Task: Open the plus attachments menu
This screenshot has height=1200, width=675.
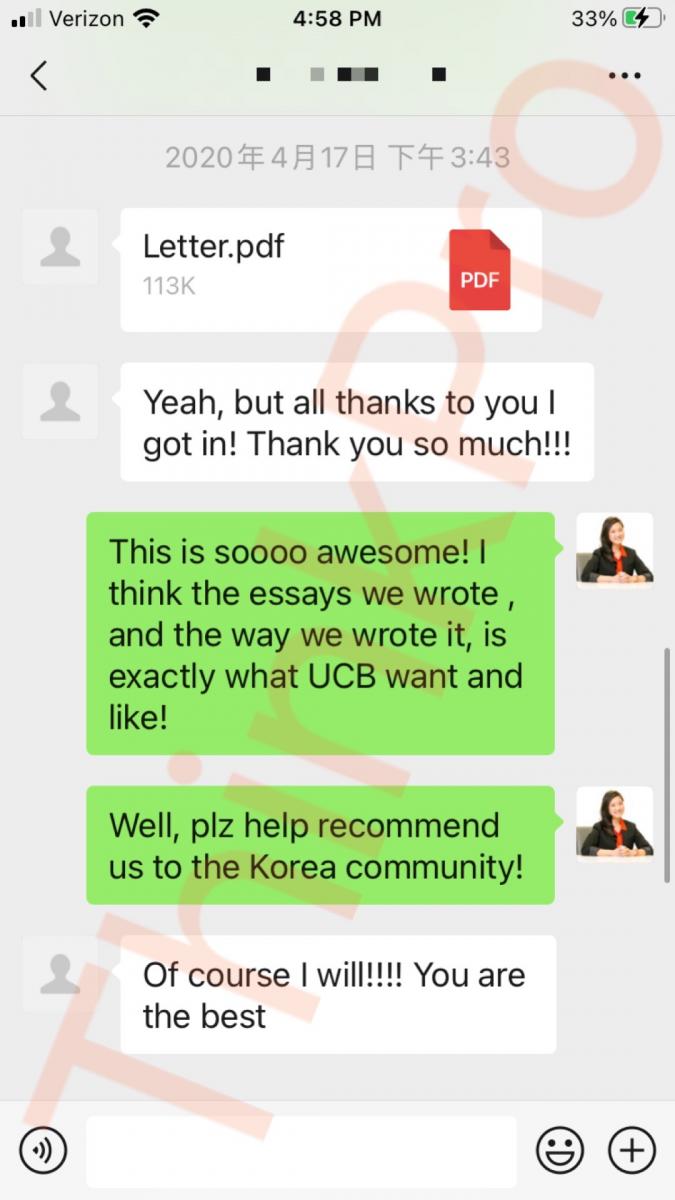Action: [632, 1151]
